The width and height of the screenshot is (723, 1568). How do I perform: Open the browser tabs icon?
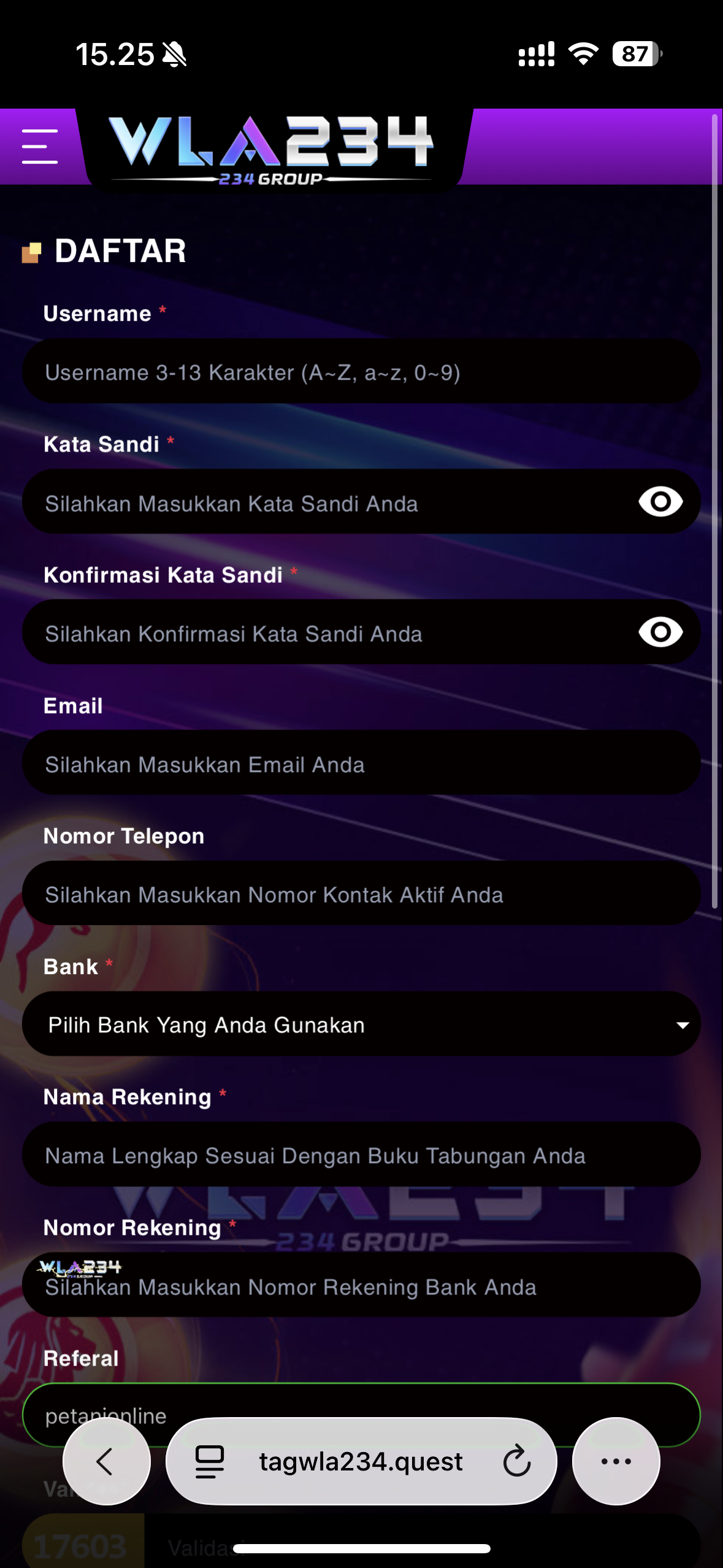coord(209,1461)
